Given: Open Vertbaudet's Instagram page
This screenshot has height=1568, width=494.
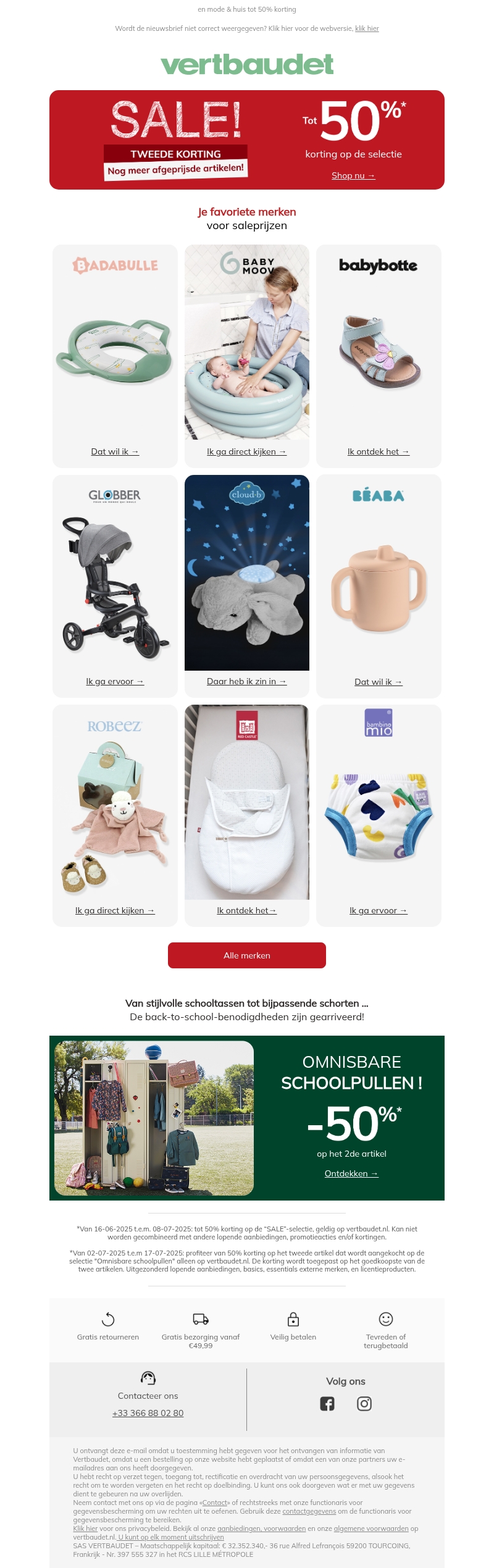Looking at the screenshot, I should (x=364, y=1404).
